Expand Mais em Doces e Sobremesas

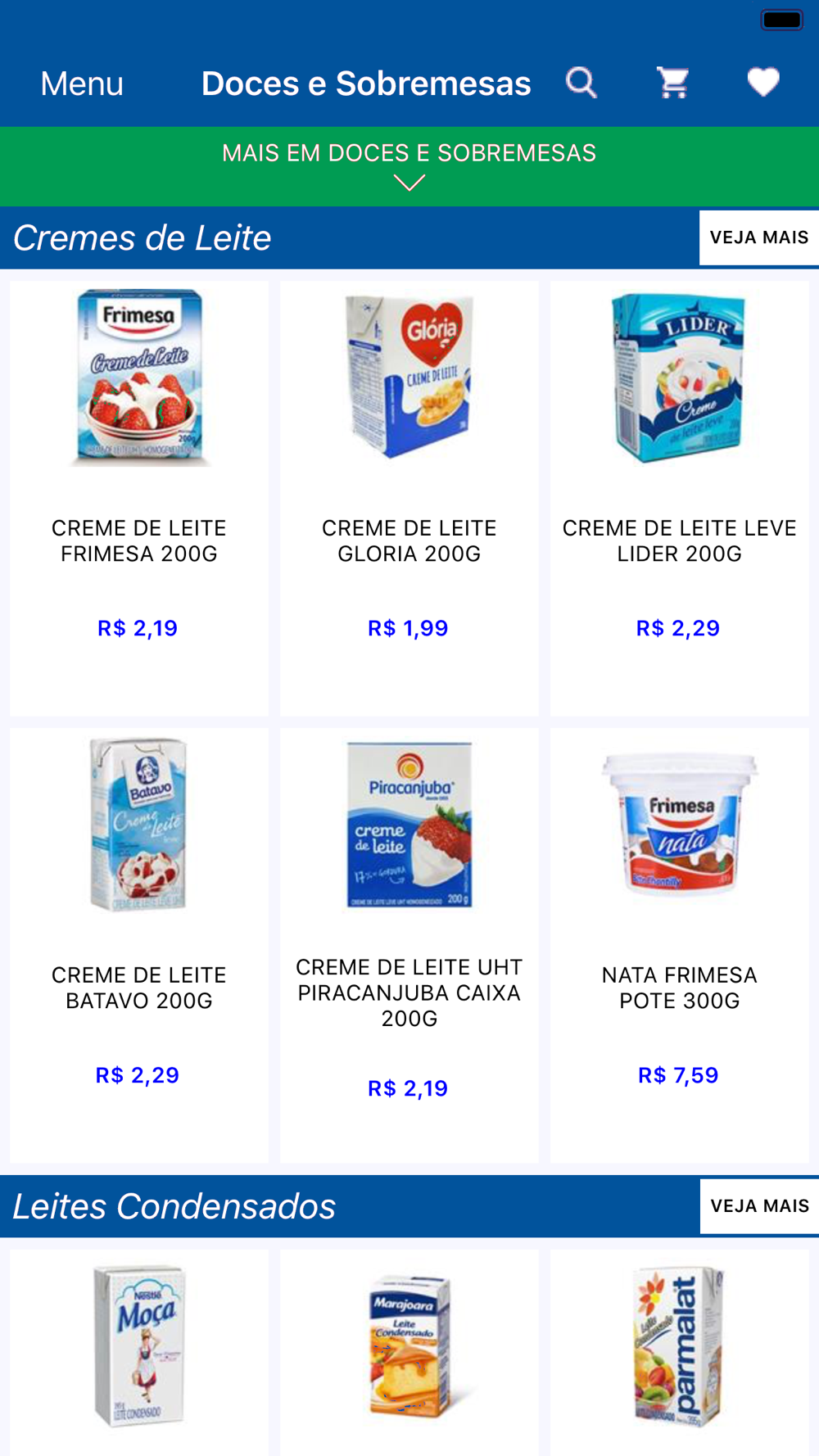pos(409,166)
